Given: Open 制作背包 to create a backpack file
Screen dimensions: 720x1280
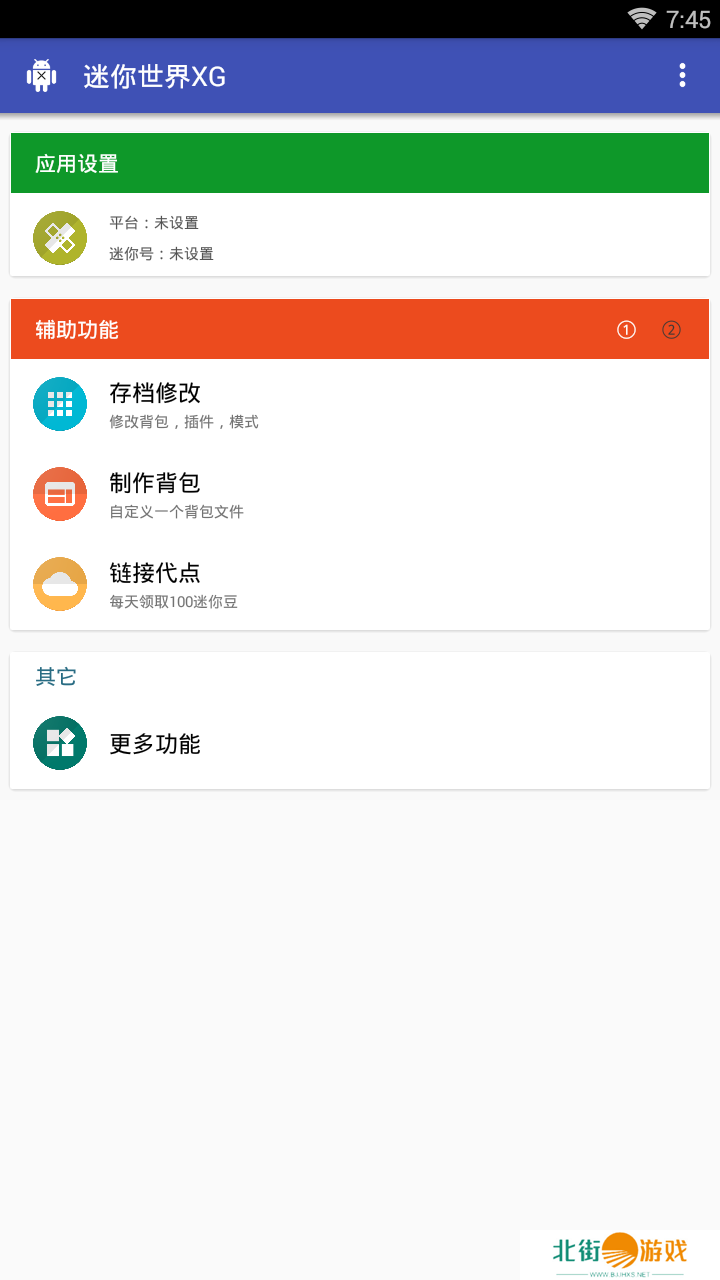Looking at the screenshot, I should click(360, 494).
